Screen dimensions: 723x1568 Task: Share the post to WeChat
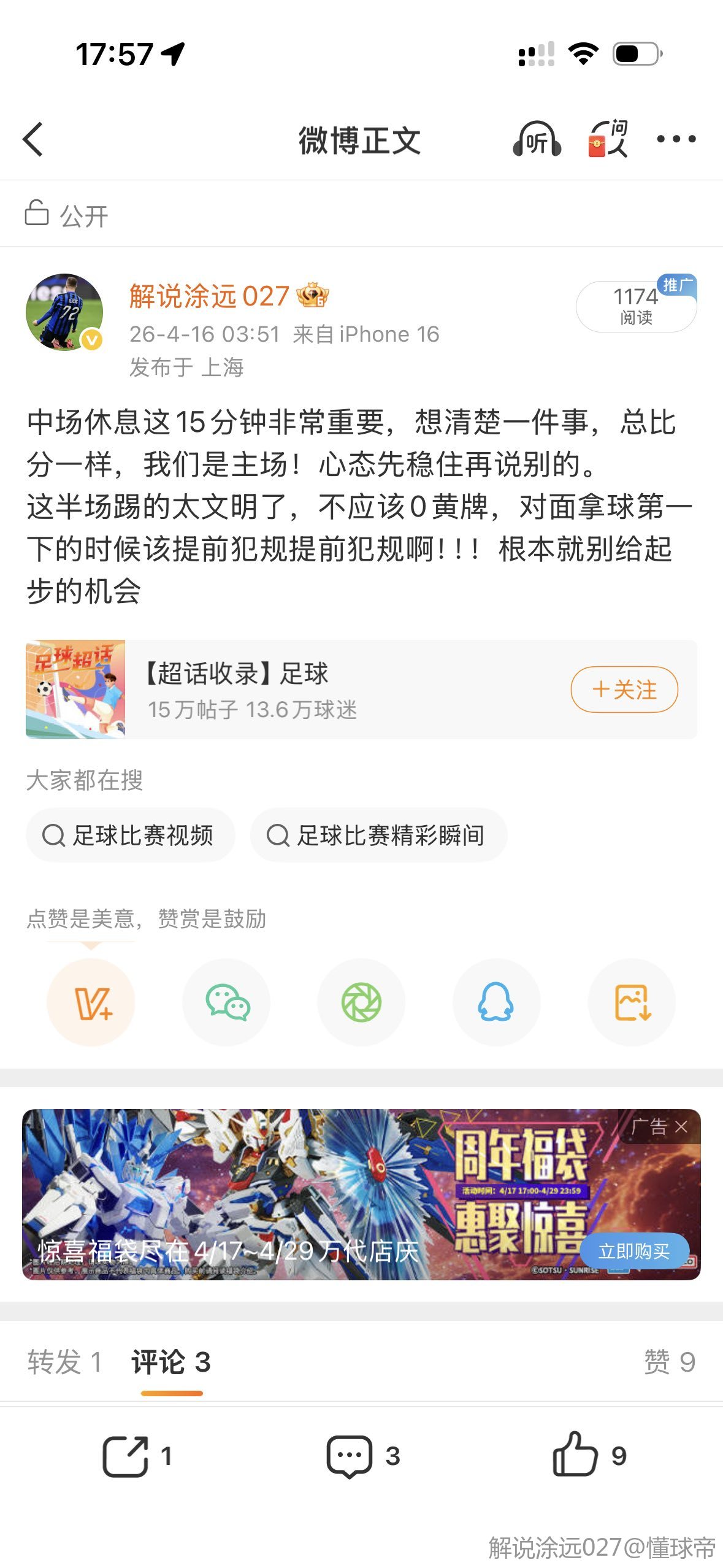226,1002
